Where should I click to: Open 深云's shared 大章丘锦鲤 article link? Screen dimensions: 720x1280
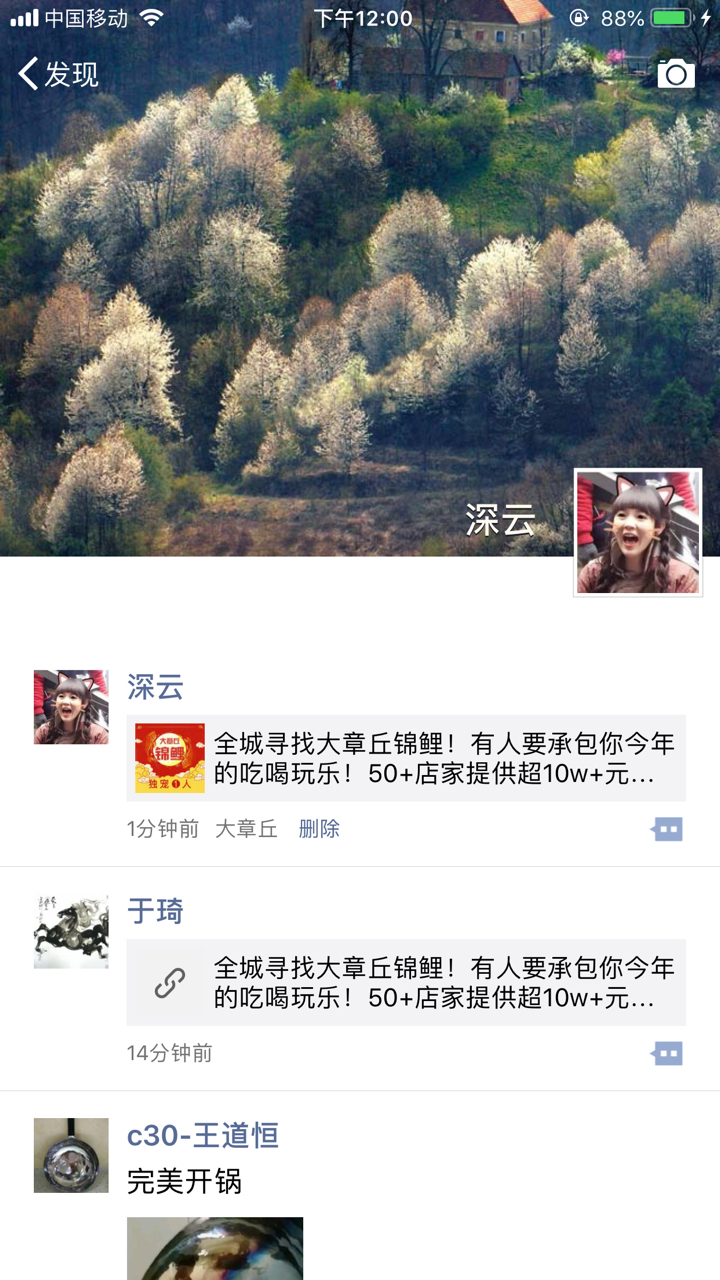pos(406,758)
